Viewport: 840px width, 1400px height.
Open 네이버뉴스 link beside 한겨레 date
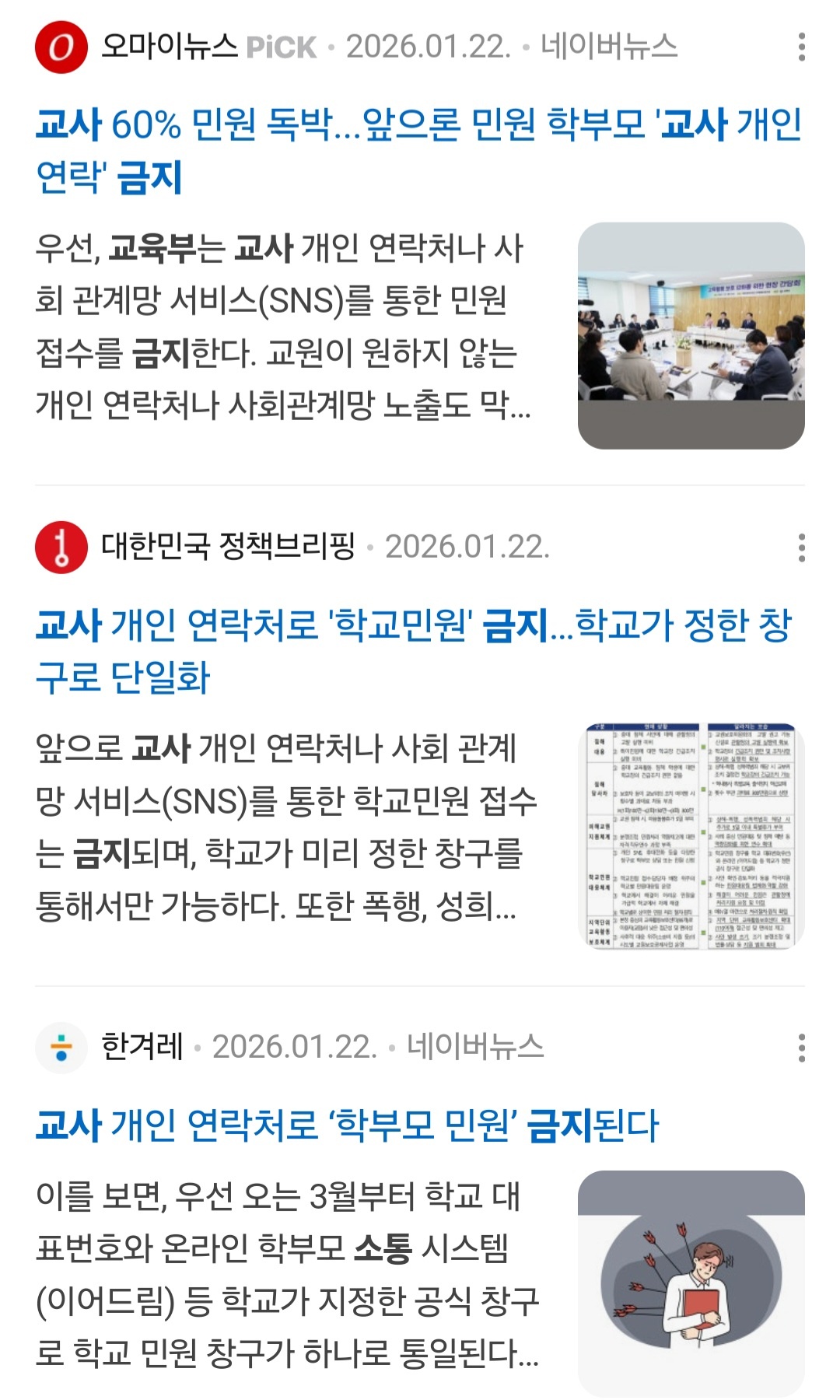pyautogui.click(x=475, y=1047)
